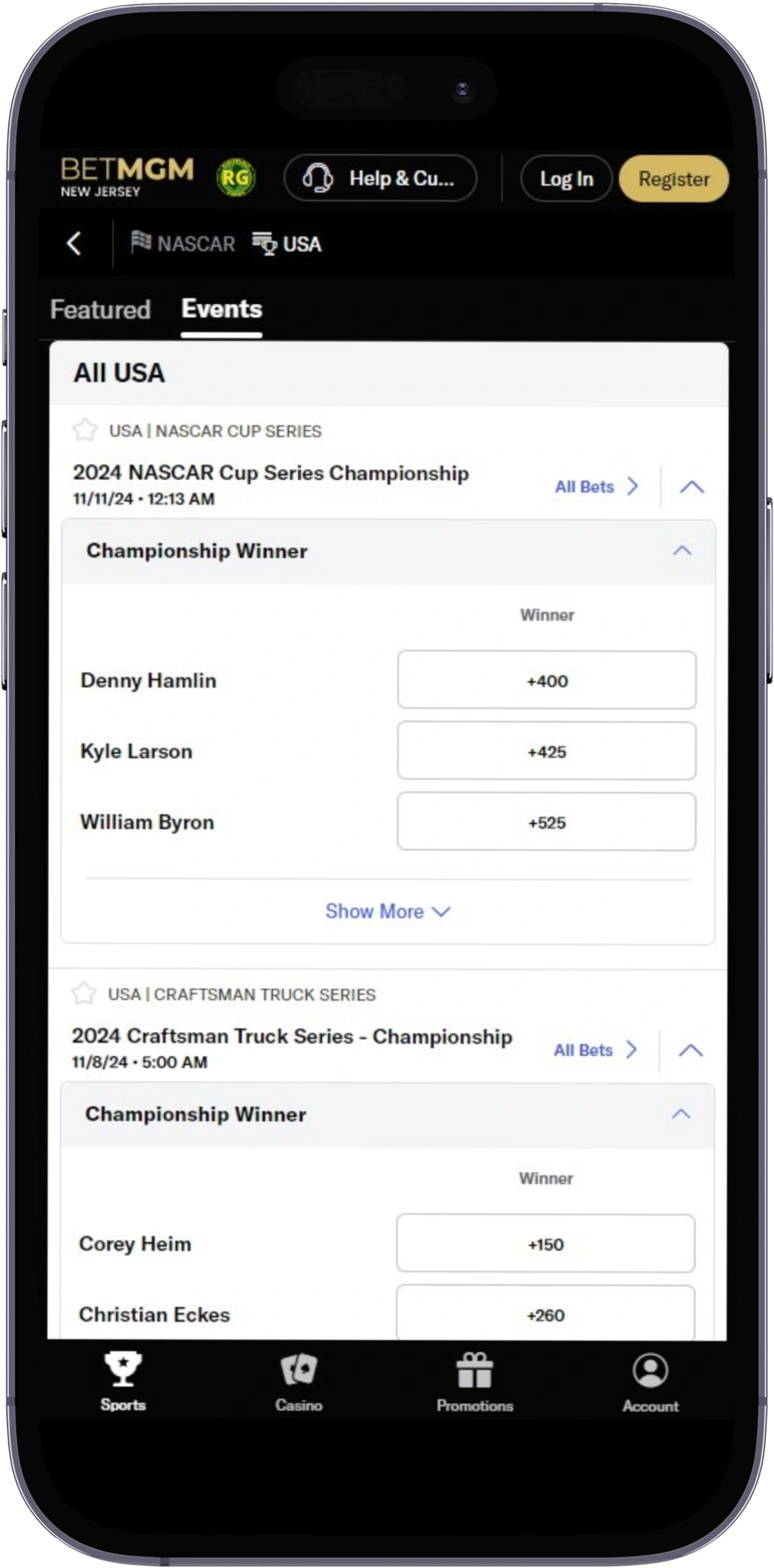Favorite the NASCAR Cup Series star
This screenshot has width=774, height=1568.
point(85,430)
